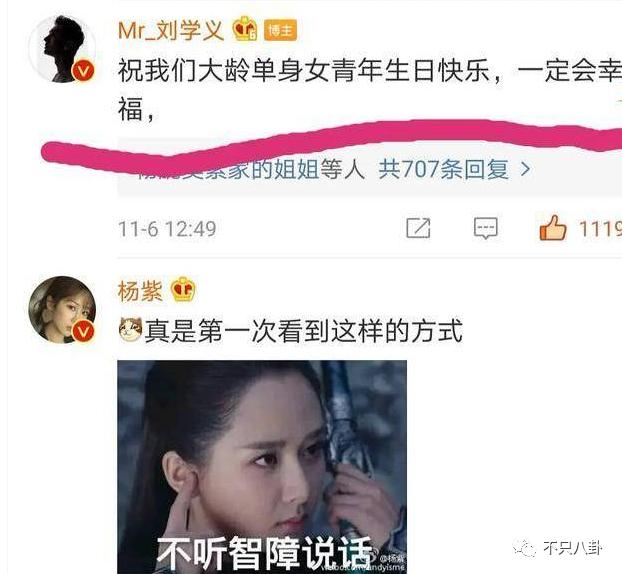
Task: Share Mr_刘学义's comment
Action: 418,228
